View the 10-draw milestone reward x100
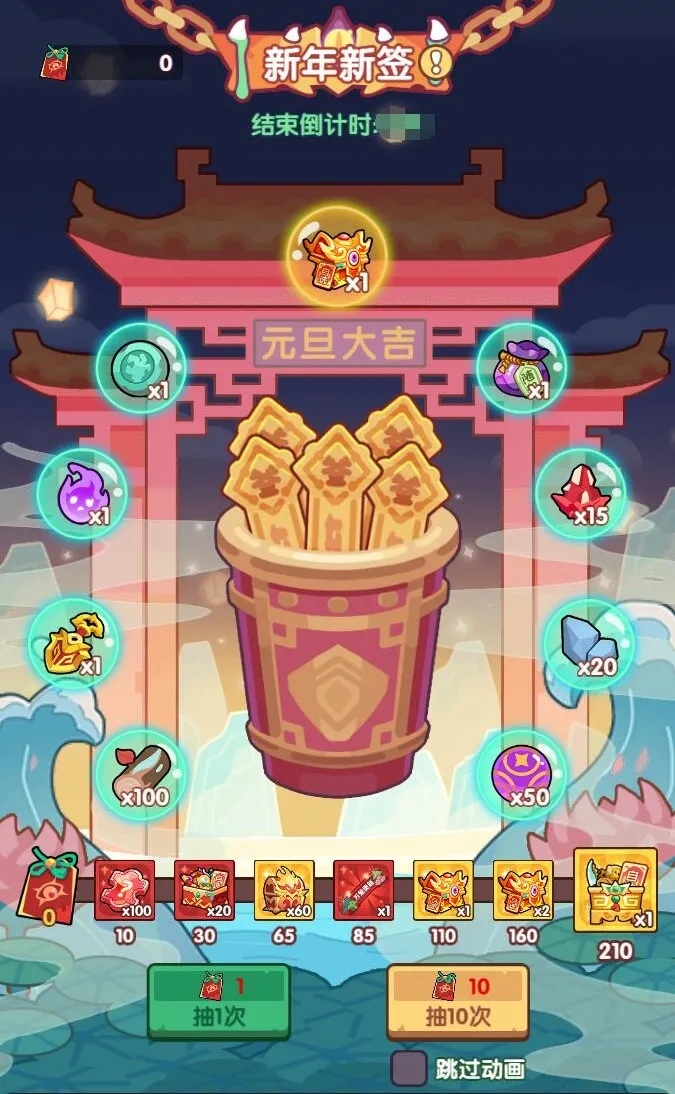The width and height of the screenshot is (675, 1094). 125,890
